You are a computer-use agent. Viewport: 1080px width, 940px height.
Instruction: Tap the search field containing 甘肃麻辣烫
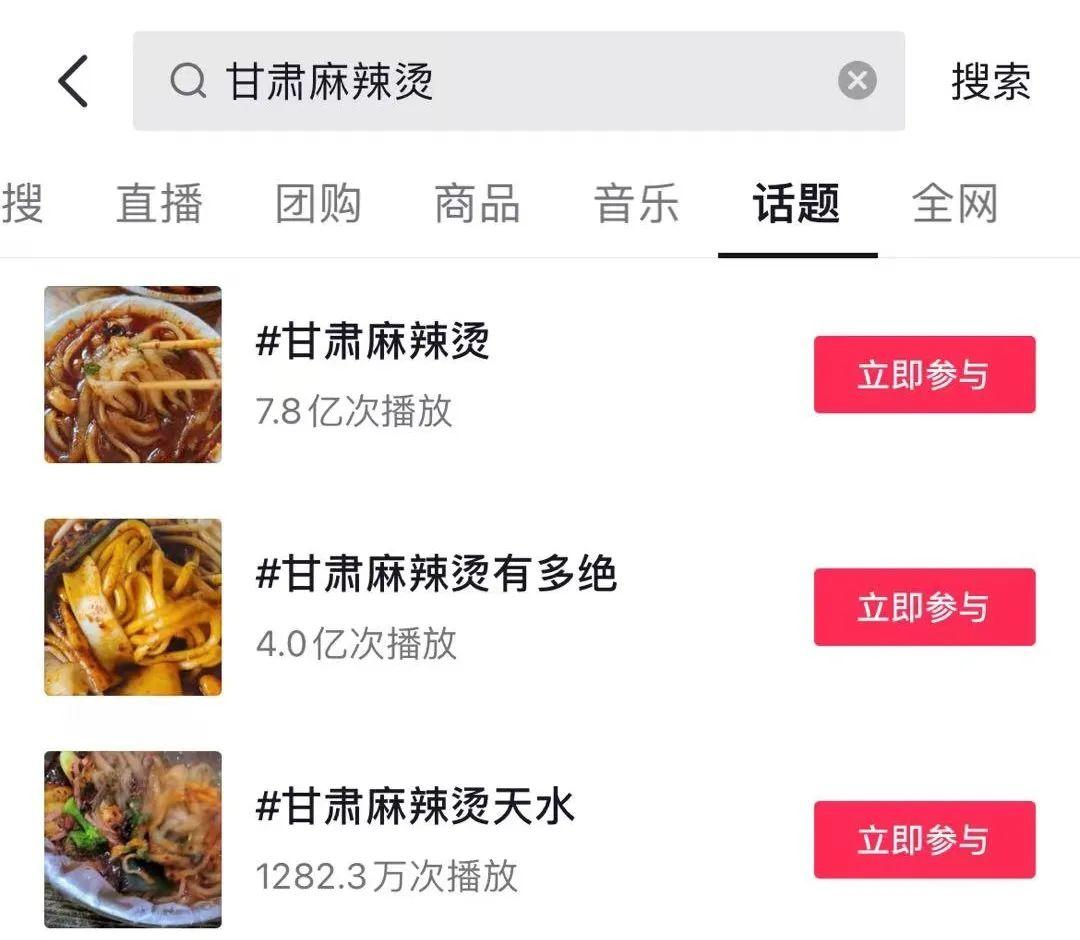point(500,81)
